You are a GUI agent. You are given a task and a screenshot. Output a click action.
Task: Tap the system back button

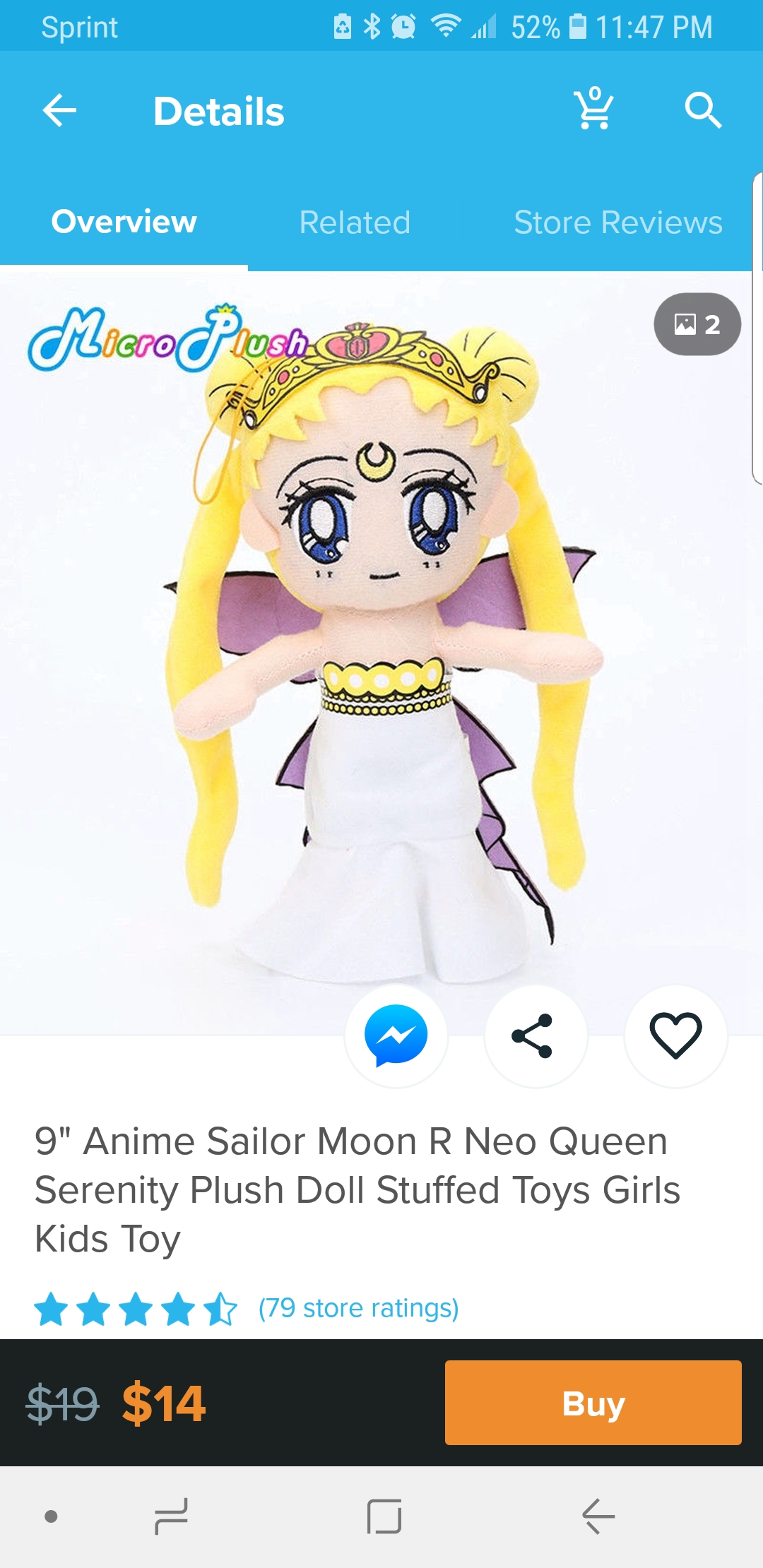pyautogui.click(x=598, y=1516)
